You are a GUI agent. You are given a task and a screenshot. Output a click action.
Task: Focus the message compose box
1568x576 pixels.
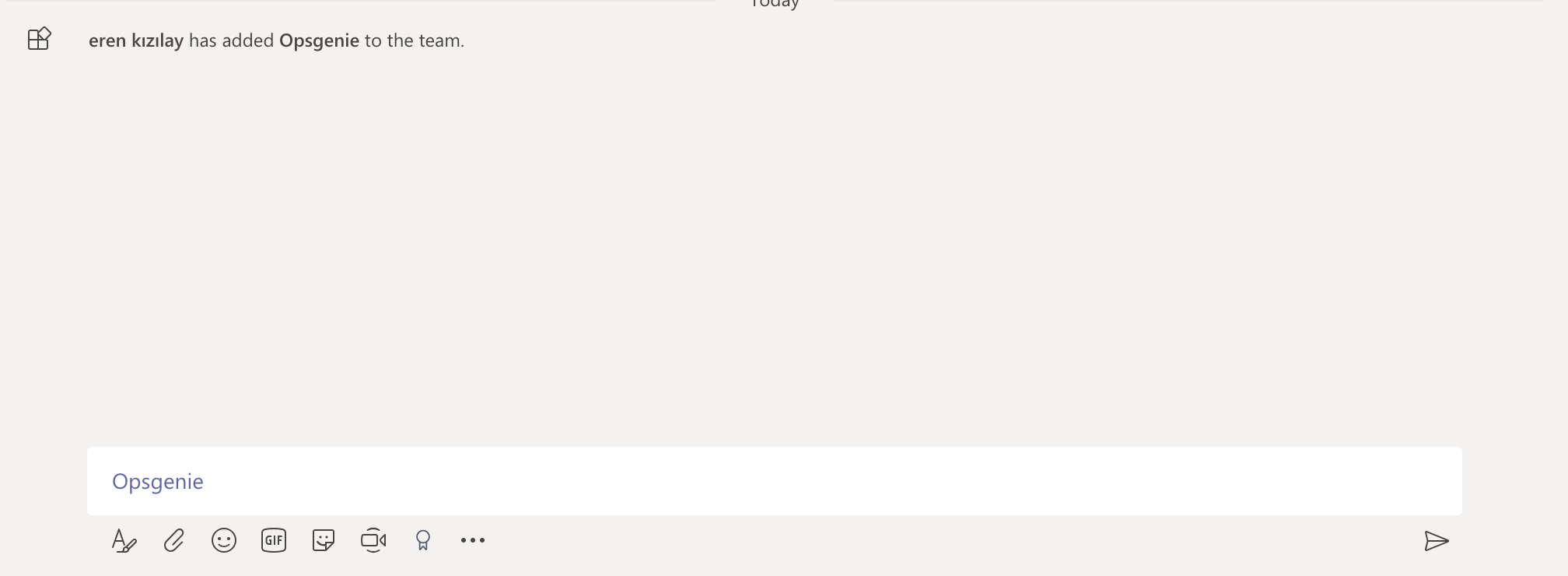[x=774, y=481]
